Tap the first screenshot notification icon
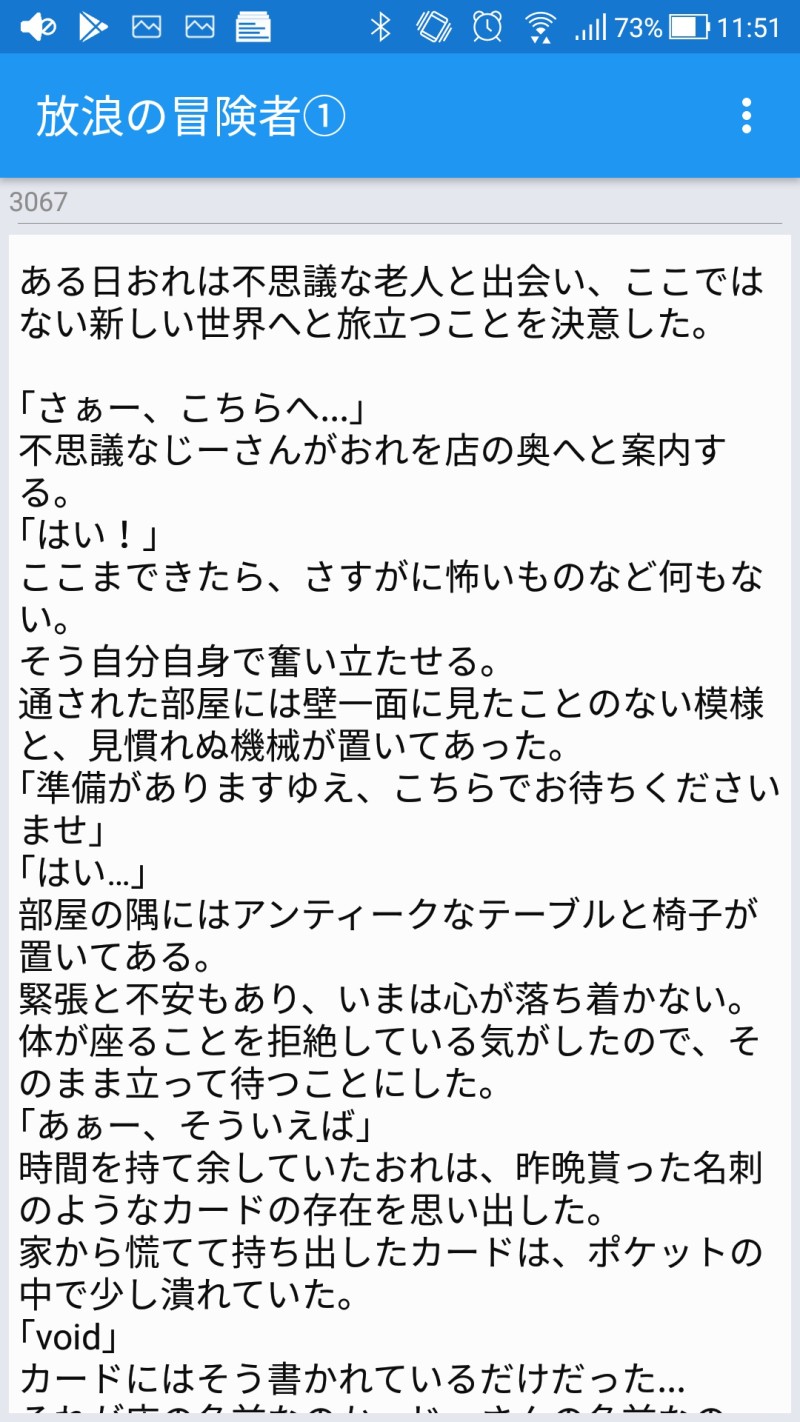 (148, 27)
